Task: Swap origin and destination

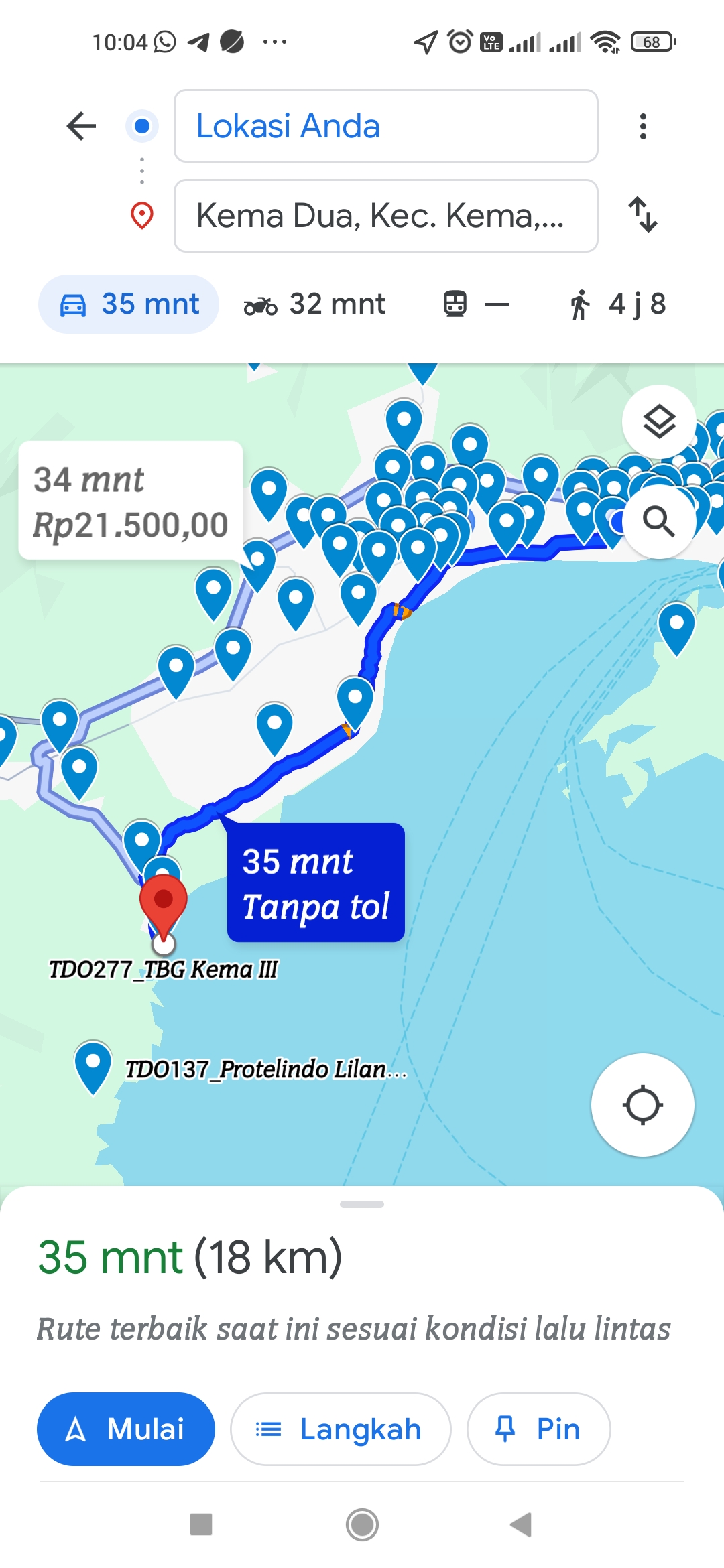Action: (x=643, y=214)
